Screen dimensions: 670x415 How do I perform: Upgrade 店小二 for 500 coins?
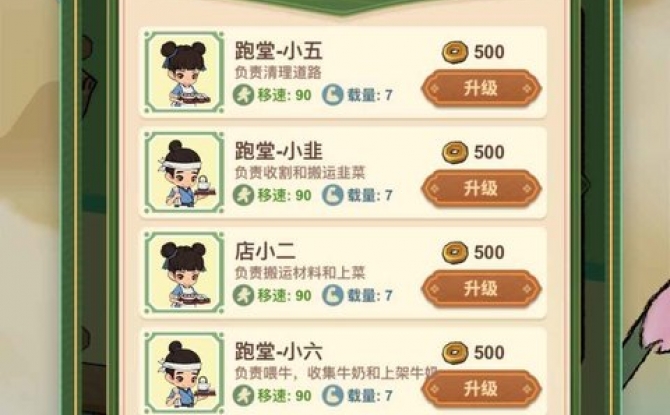pos(481,288)
